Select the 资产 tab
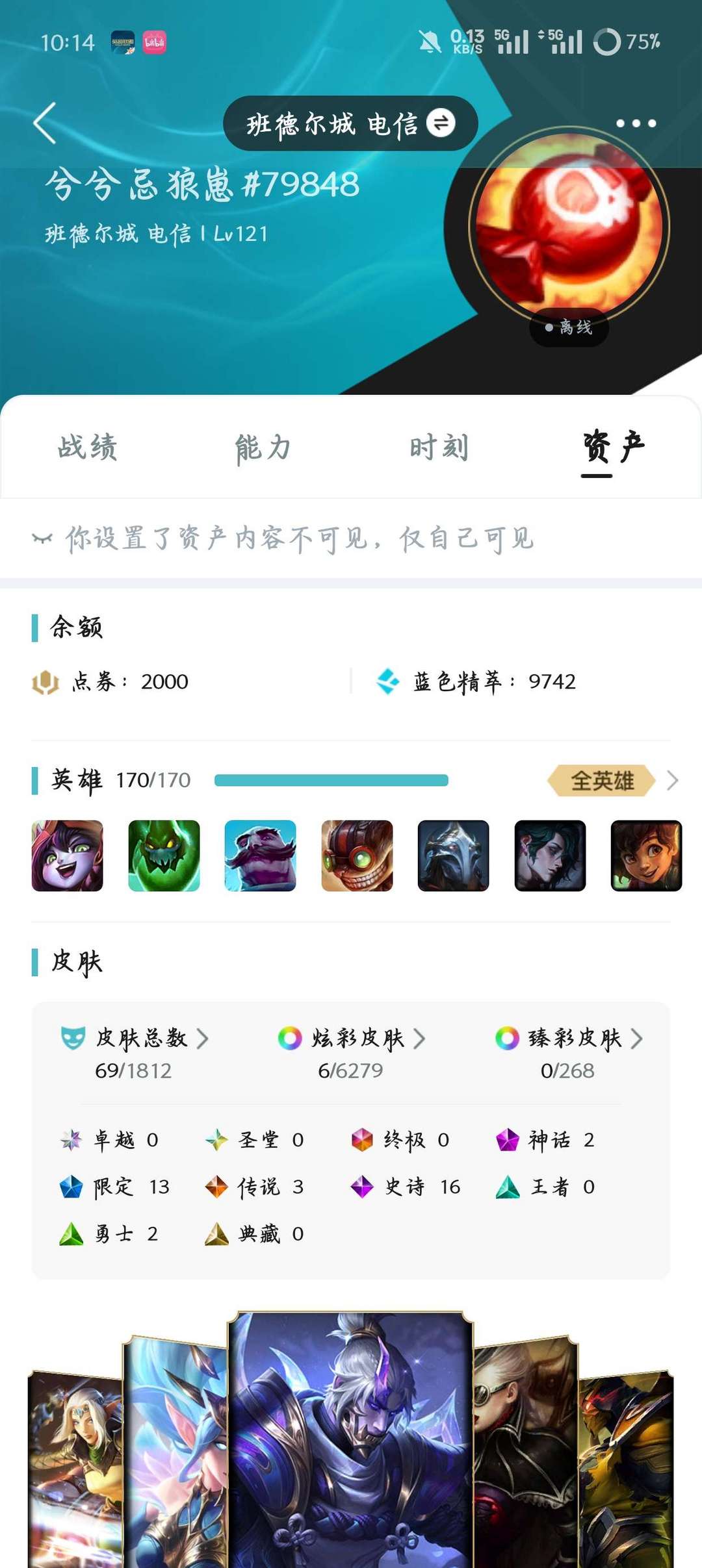This screenshot has width=702, height=1568. [x=613, y=448]
